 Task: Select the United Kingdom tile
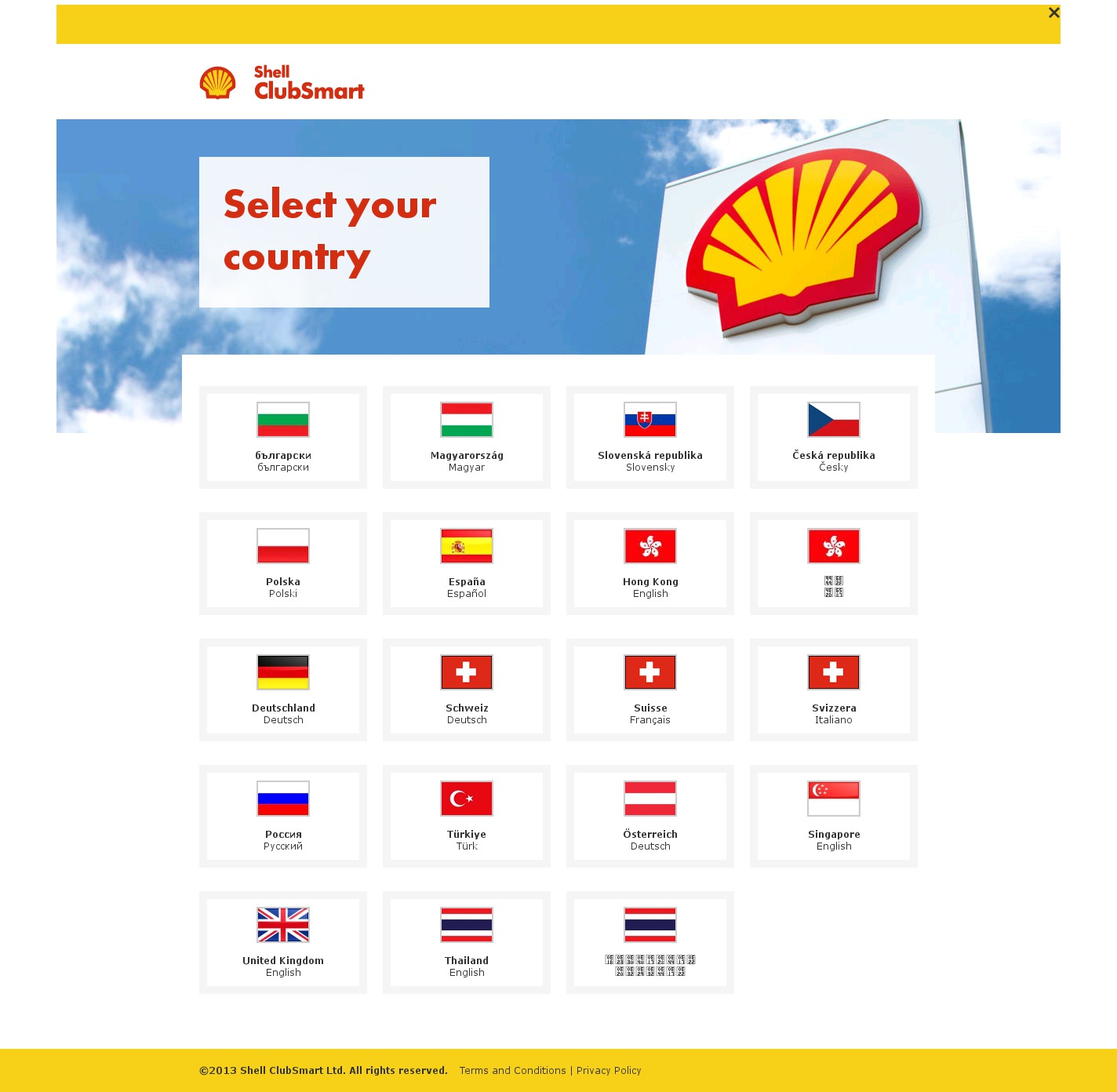(x=283, y=942)
